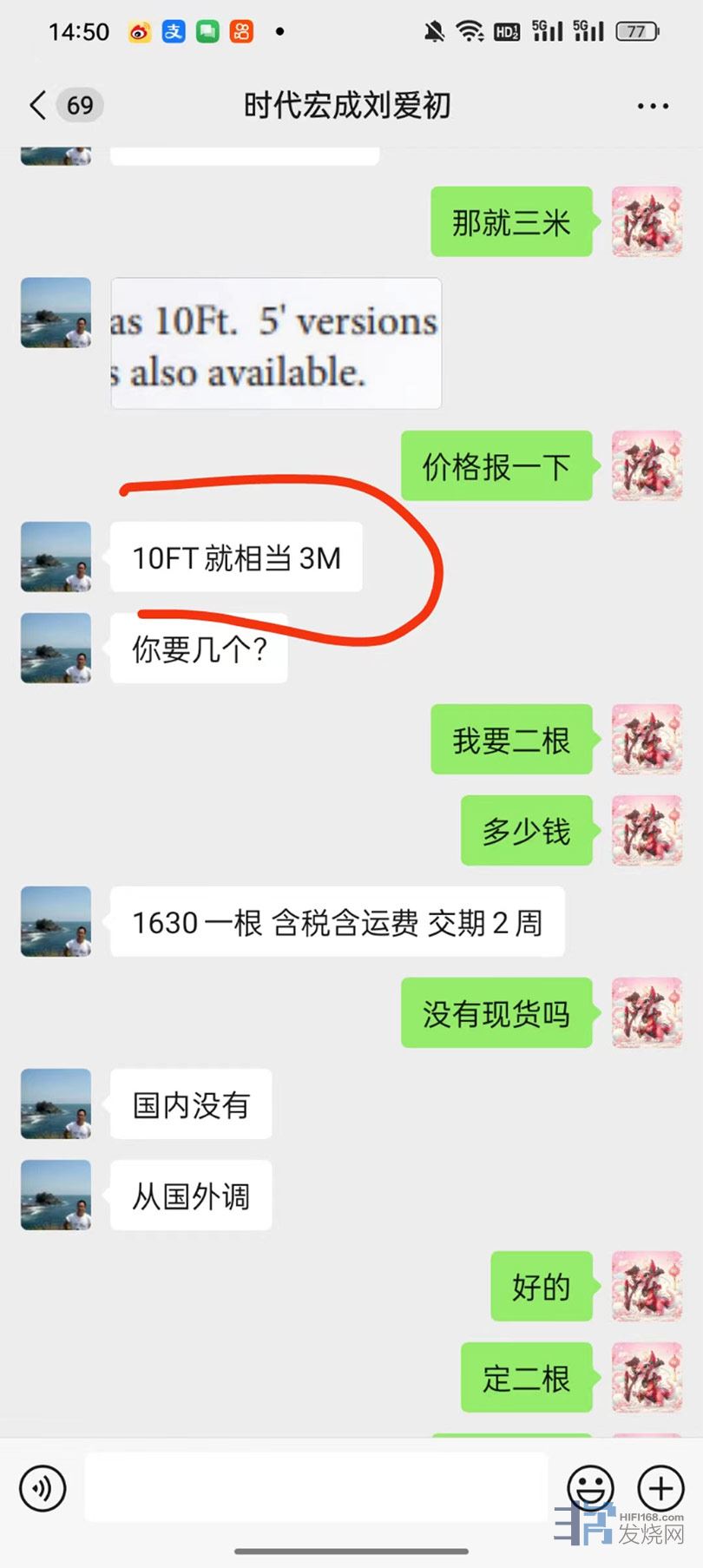Image resolution: width=703 pixels, height=1568 pixels.
Task: View the '10Ft. 5' versions' image message
Action: pos(276,344)
